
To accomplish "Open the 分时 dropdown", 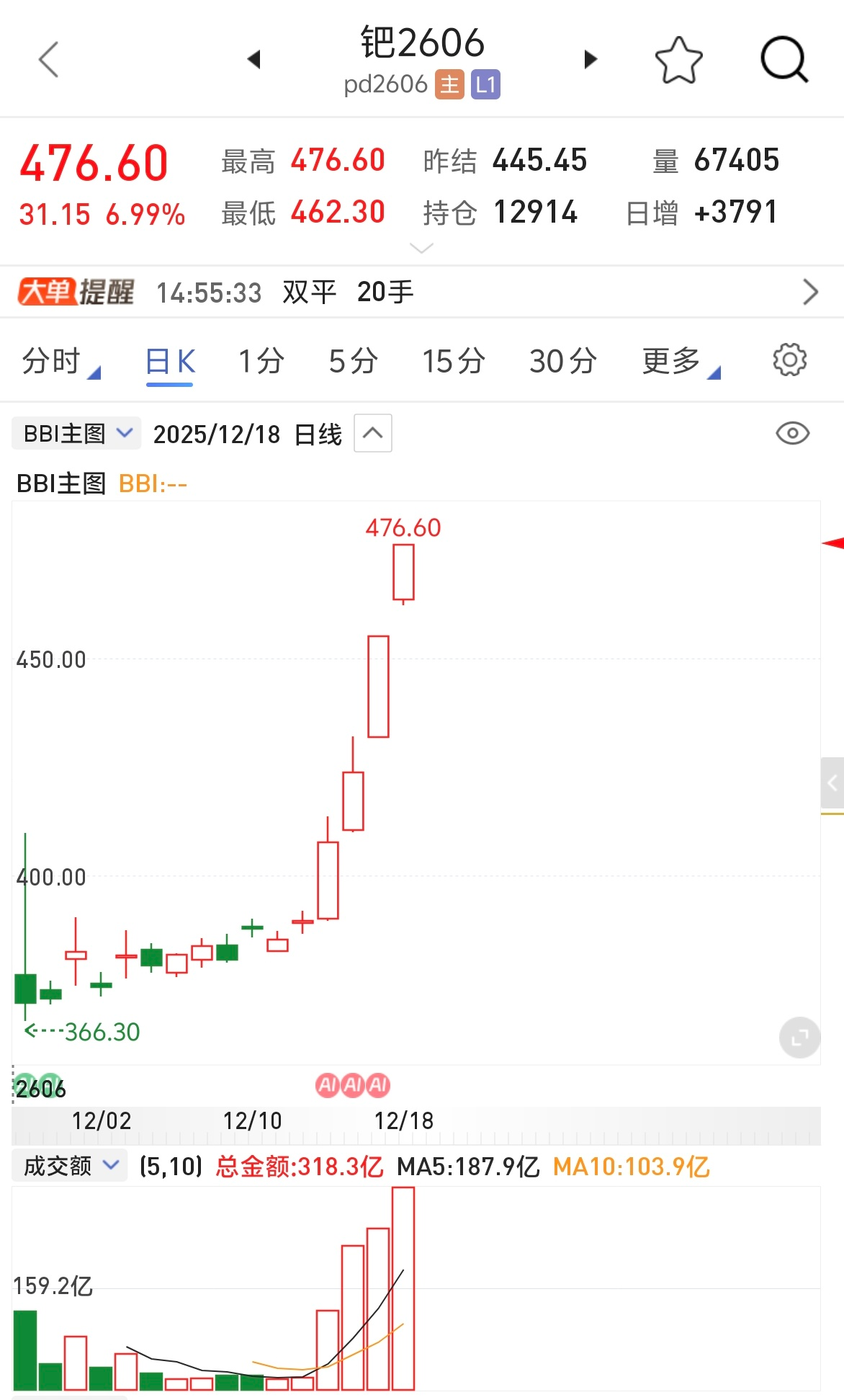I will [58, 361].
